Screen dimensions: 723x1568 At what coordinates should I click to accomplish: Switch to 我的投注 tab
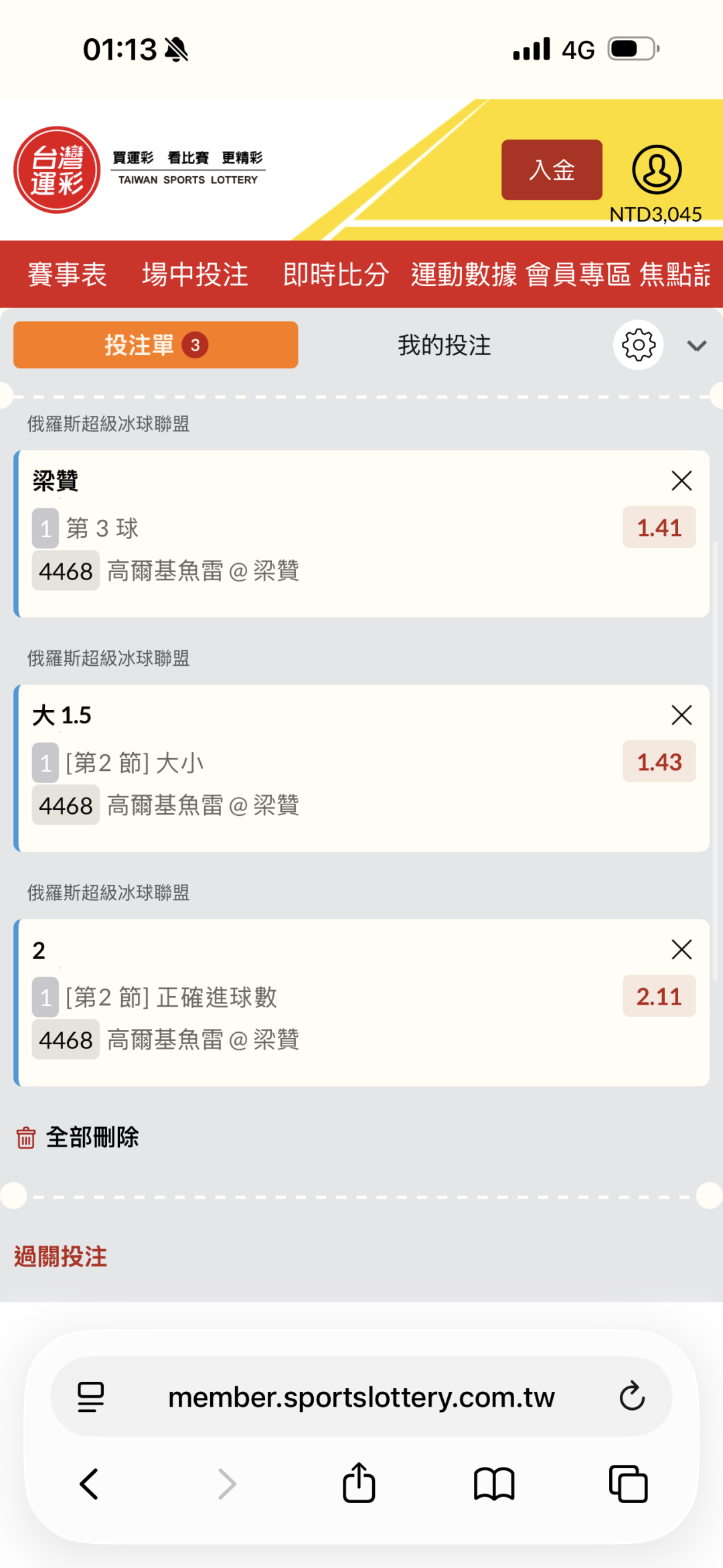[444, 346]
